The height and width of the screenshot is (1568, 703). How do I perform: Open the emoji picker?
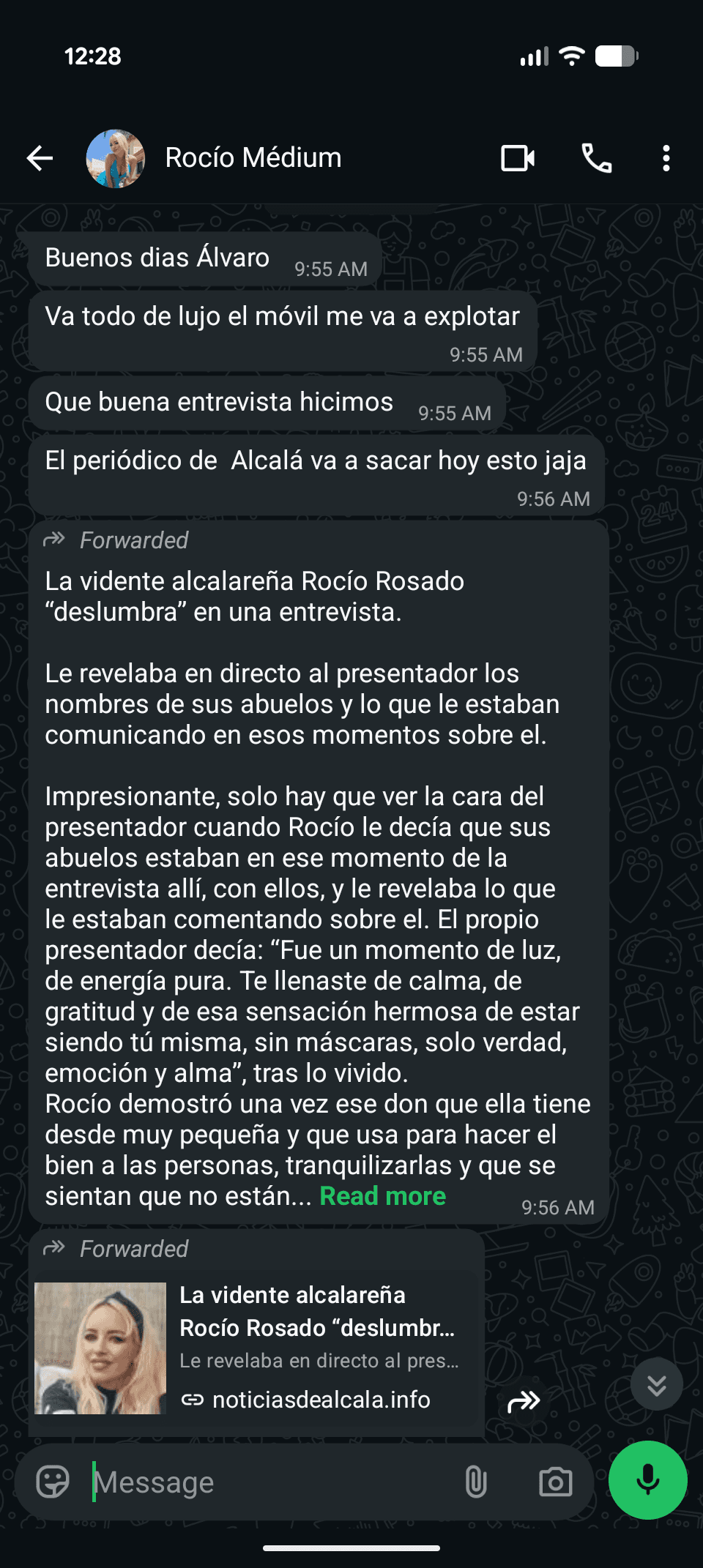(53, 1482)
